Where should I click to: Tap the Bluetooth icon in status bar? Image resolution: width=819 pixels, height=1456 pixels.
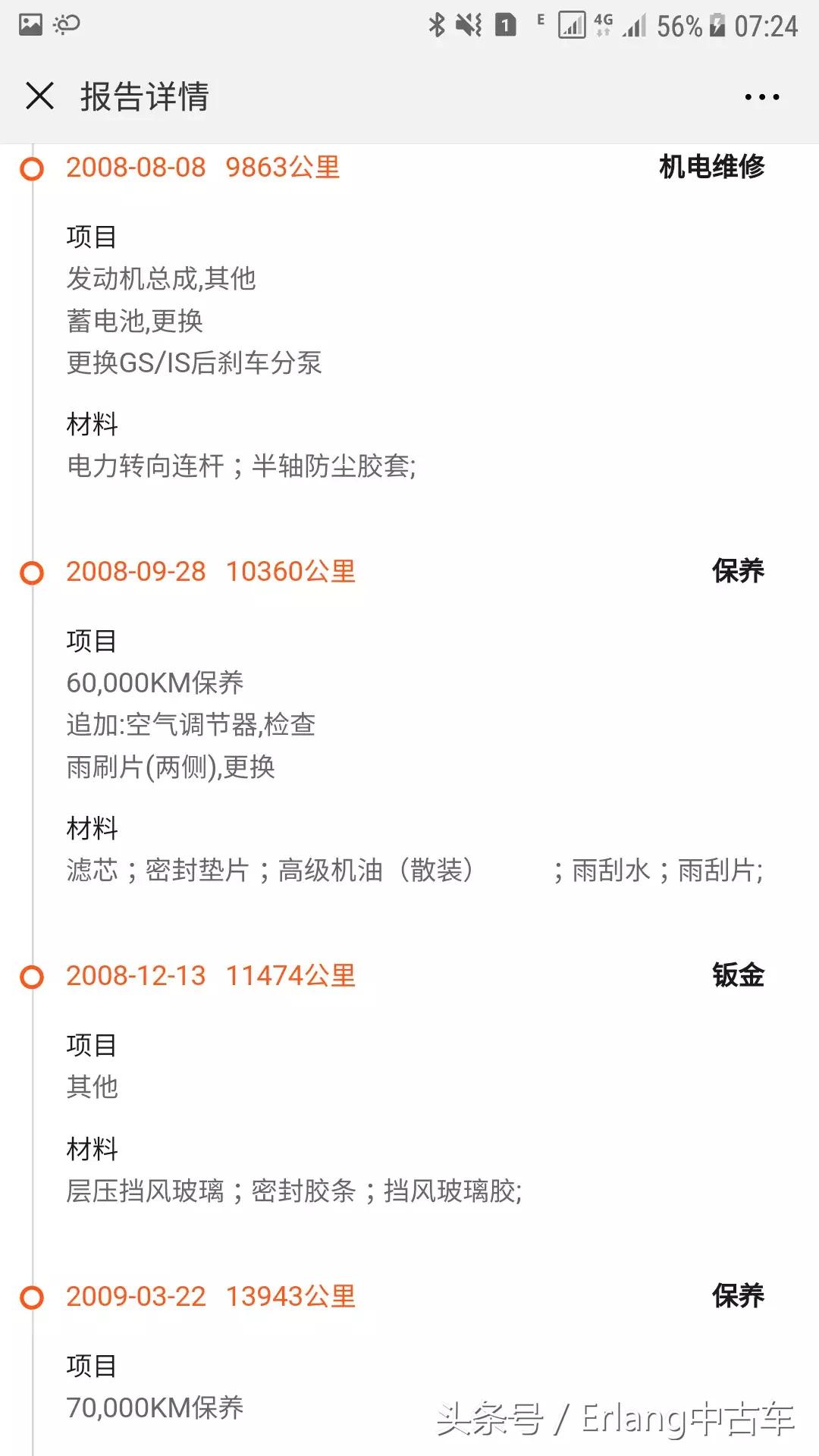pyautogui.click(x=438, y=23)
